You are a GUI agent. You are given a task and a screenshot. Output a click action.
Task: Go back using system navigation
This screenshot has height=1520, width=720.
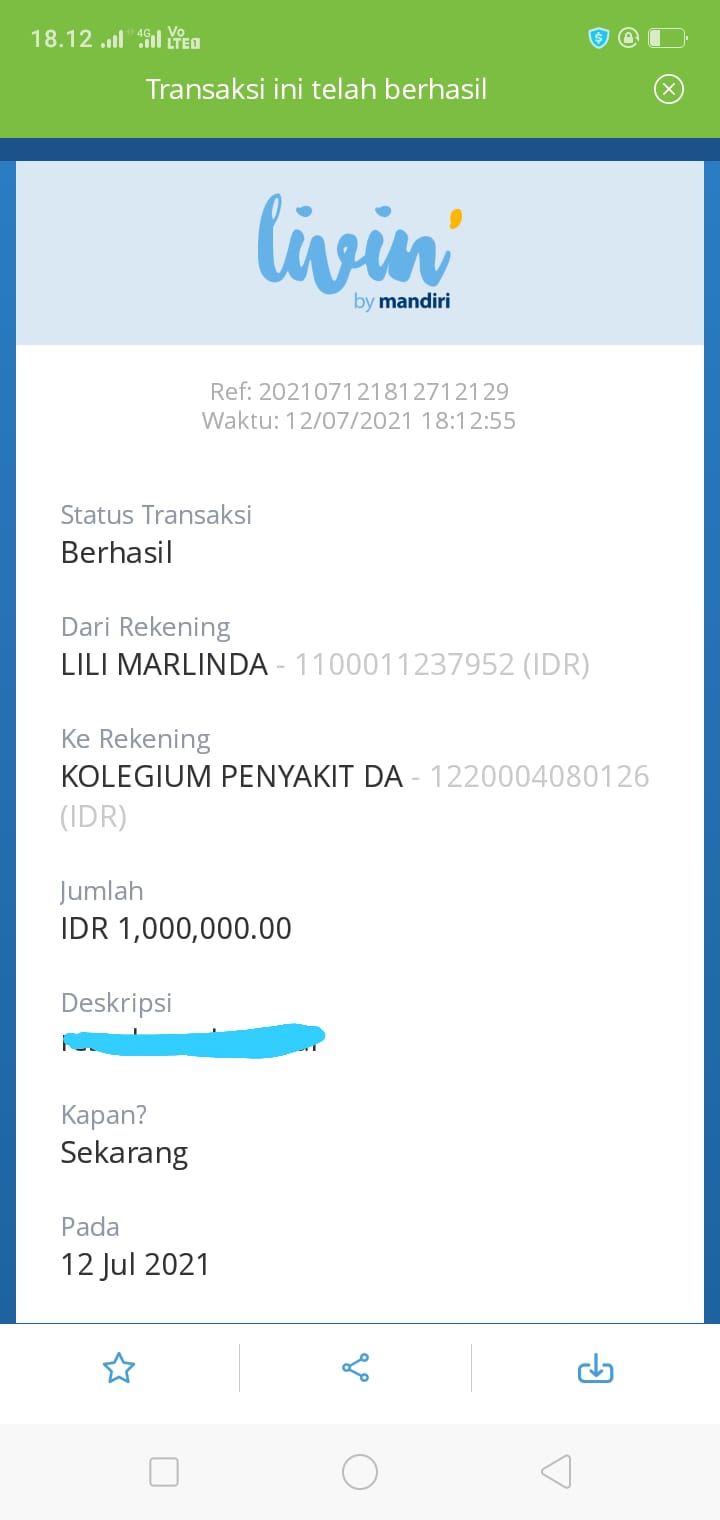click(x=556, y=1471)
